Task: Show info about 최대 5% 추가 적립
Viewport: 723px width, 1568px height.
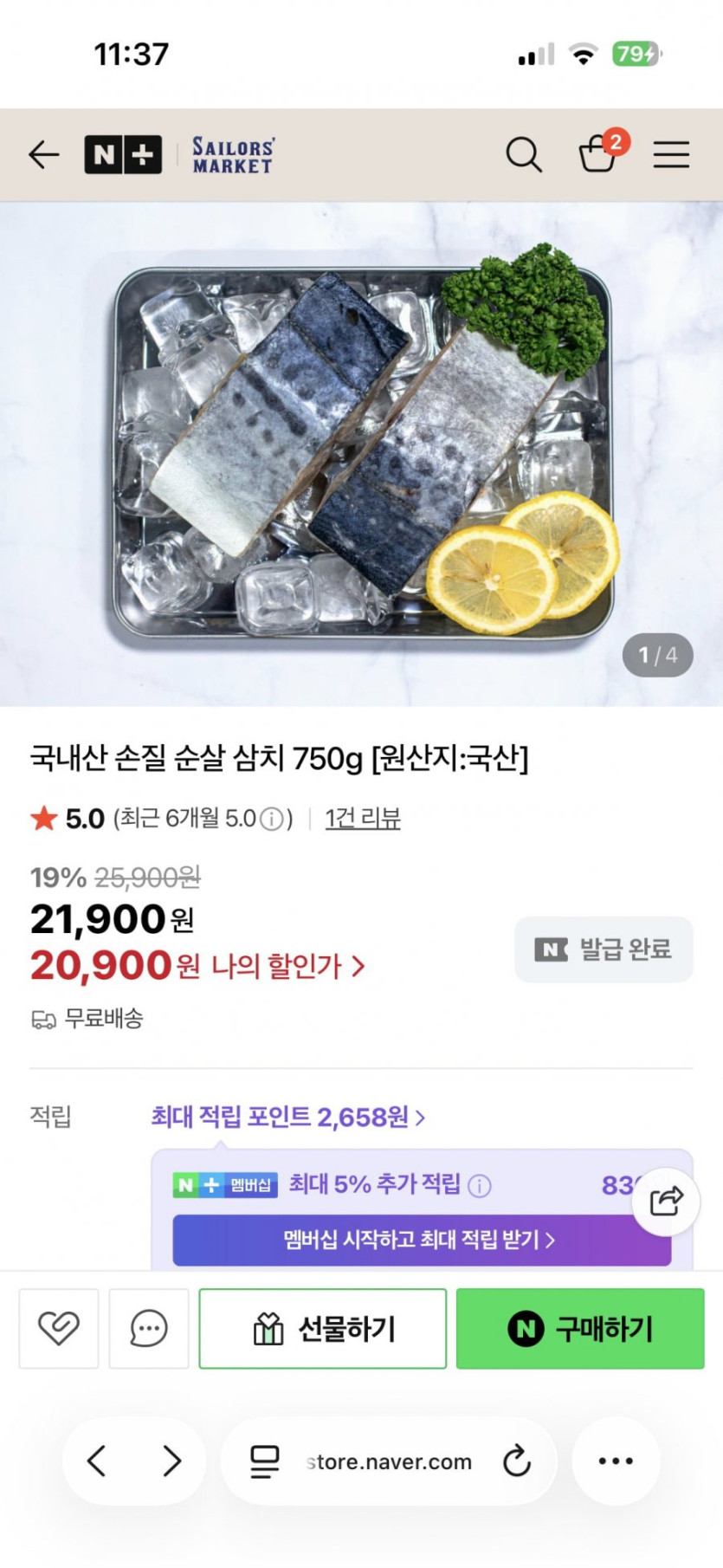Action: point(479,1185)
